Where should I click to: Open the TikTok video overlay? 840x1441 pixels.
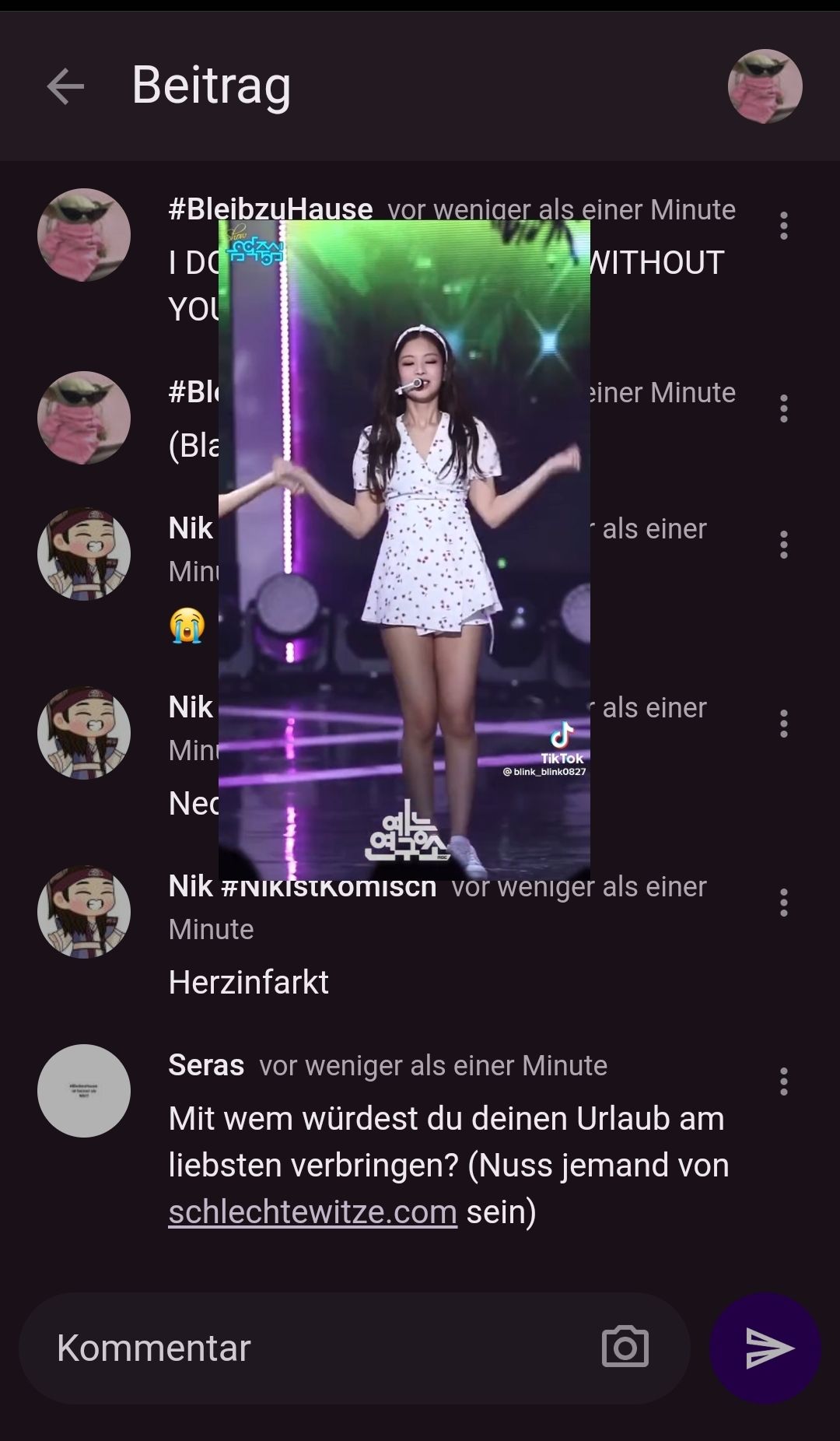(x=404, y=549)
